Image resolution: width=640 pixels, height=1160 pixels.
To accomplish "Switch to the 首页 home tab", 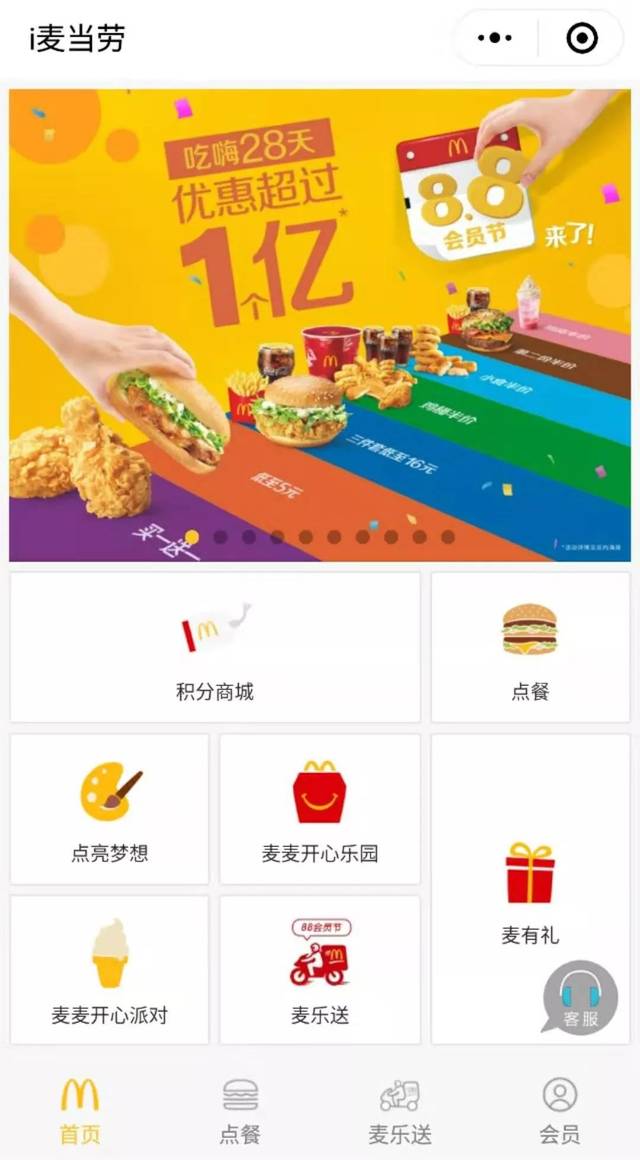I will pyautogui.click(x=80, y=1110).
